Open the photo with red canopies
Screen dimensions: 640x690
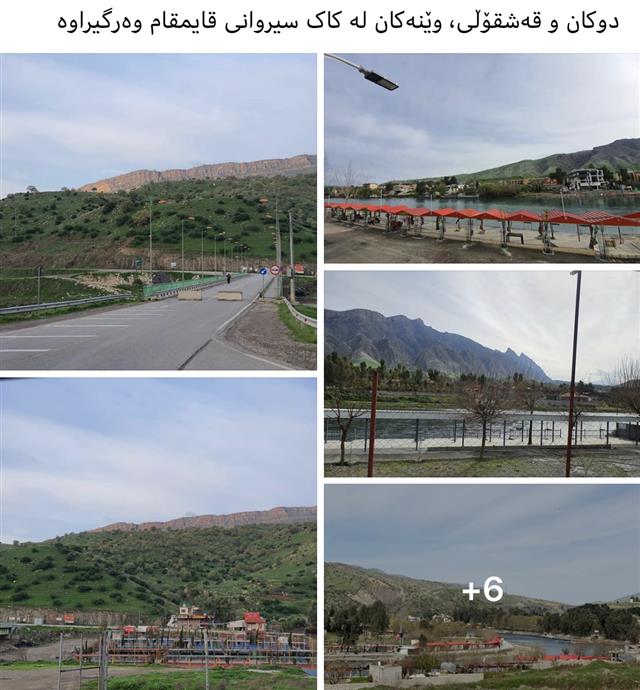click(481, 158)
